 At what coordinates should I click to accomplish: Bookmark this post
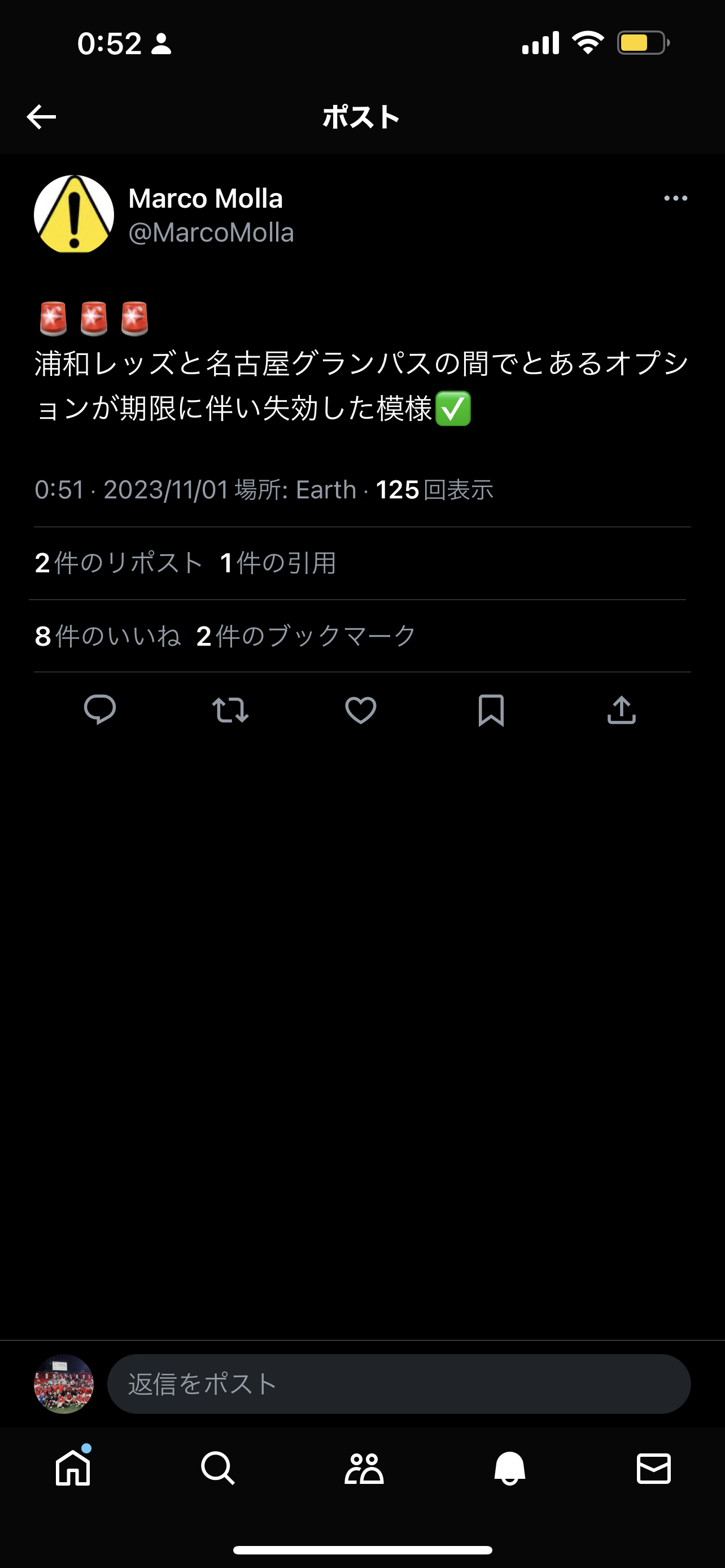tap(491, 709)
